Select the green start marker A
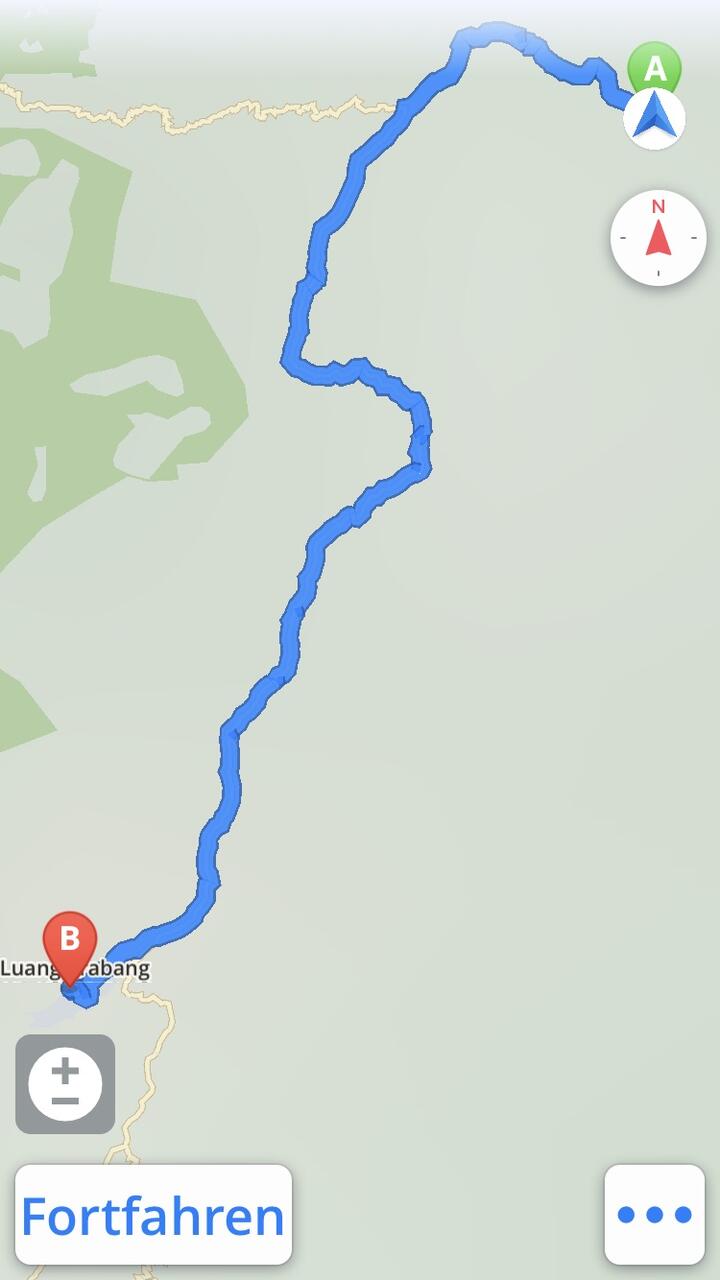Viewport: 720px width, 1280px height. tap(654, 67)
